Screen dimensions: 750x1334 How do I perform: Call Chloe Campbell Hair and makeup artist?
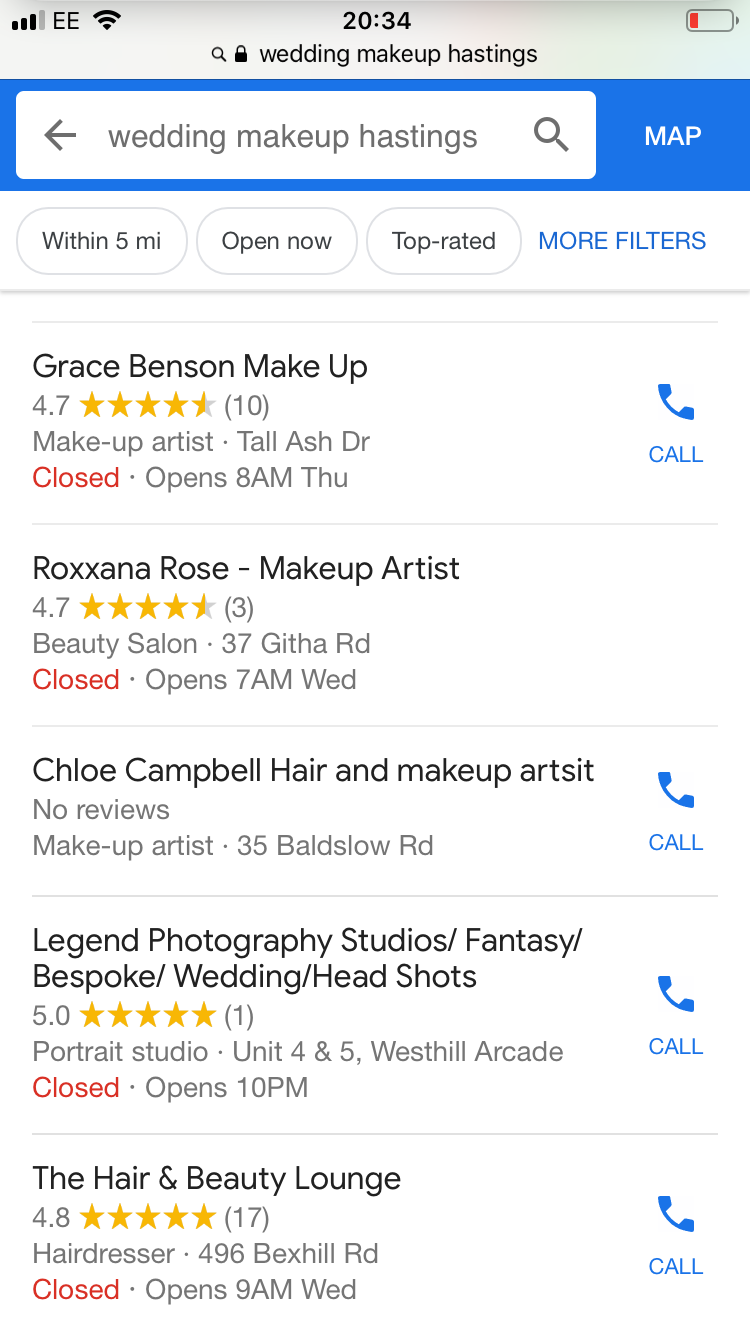(x=676, y=811)
